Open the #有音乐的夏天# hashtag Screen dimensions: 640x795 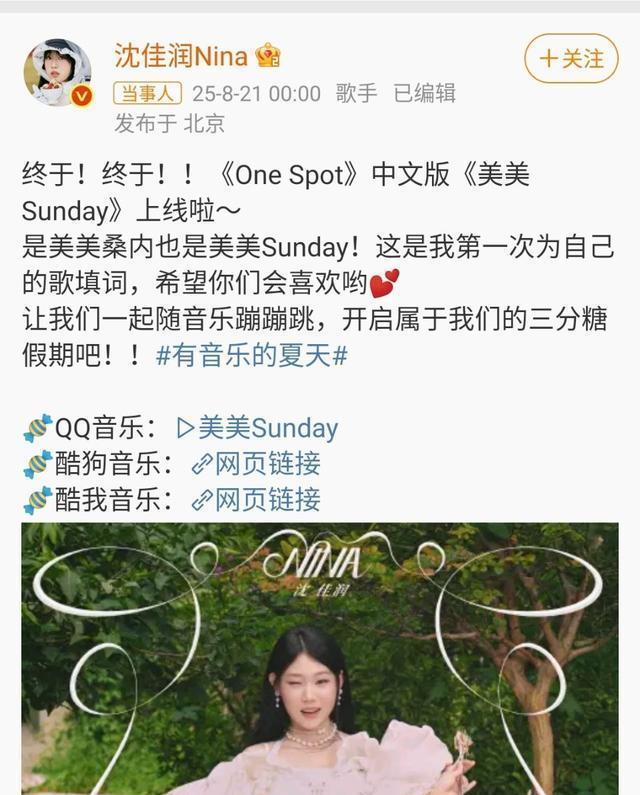(x=251, y=355)
